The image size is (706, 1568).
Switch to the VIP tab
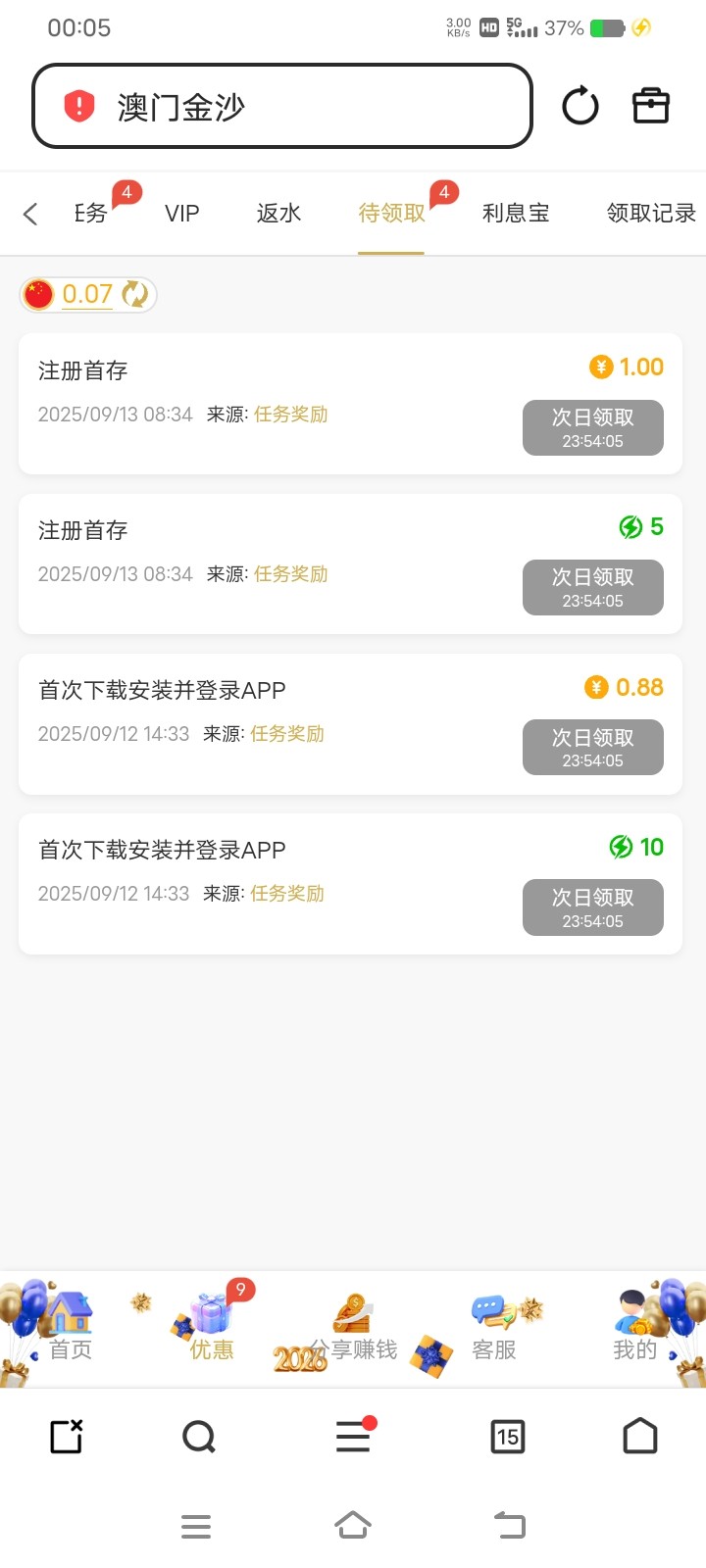click(181, 214)
